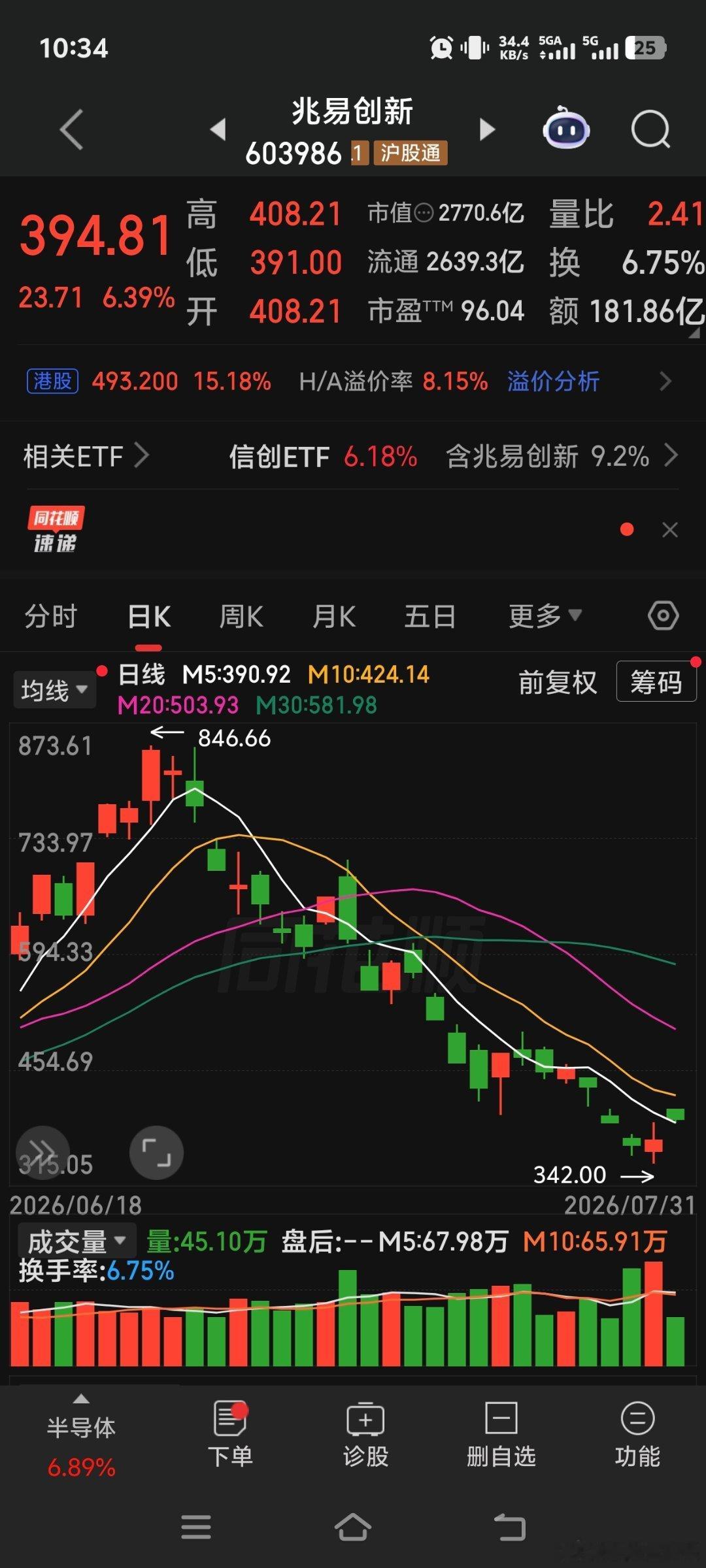Open chart settings hexagon icon
This screenshot has width=706, height=1568.
664,615
